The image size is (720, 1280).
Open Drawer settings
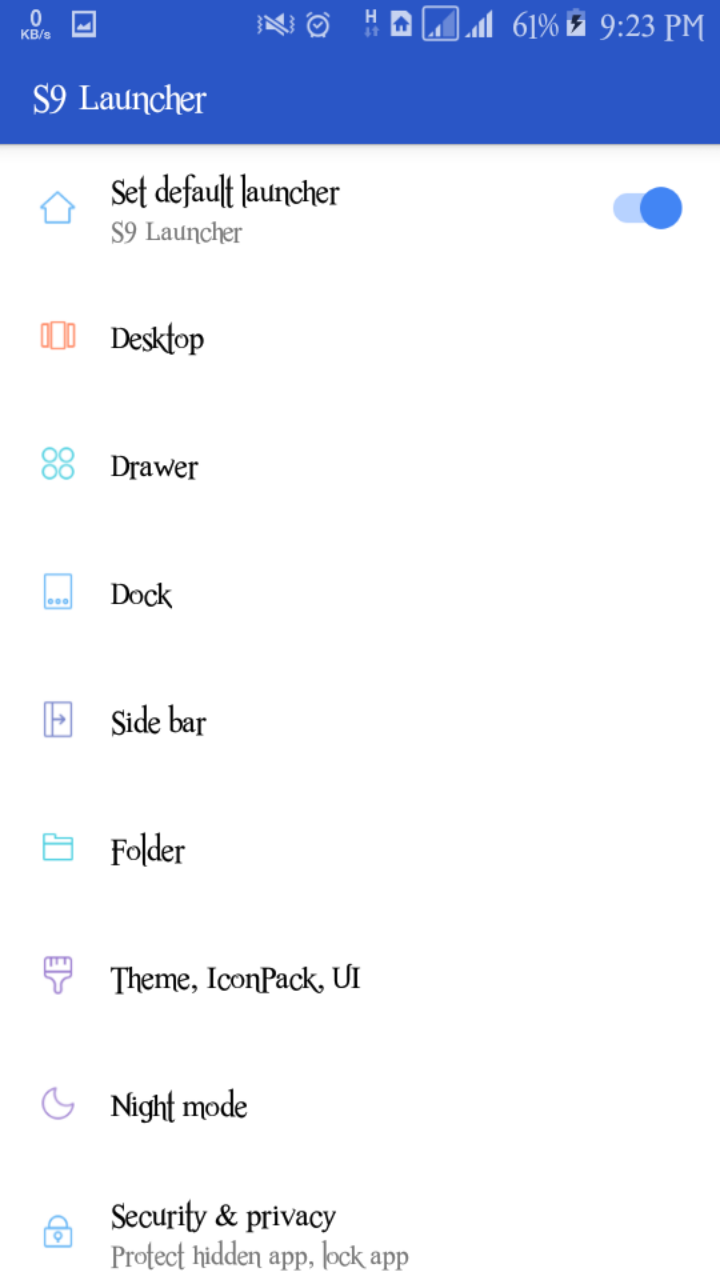coord(155,466)
